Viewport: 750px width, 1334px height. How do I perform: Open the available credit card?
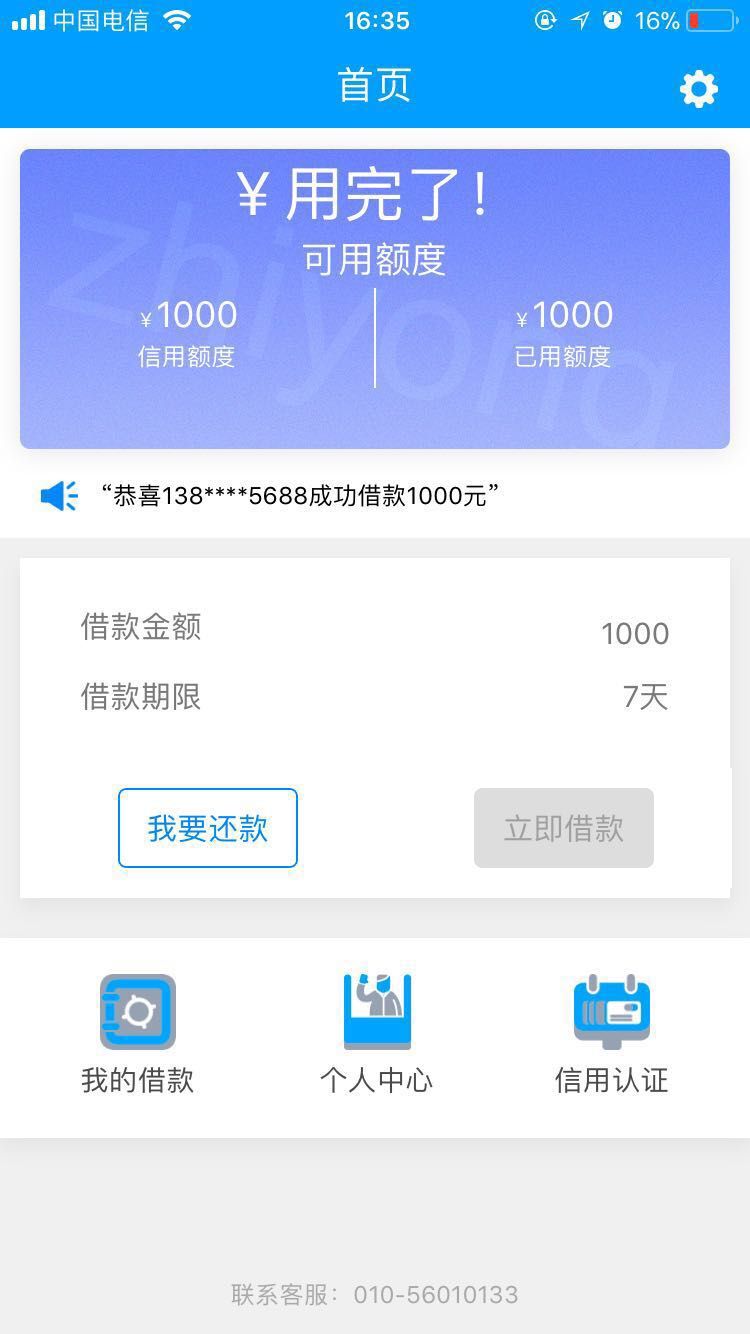coord(375,299)
